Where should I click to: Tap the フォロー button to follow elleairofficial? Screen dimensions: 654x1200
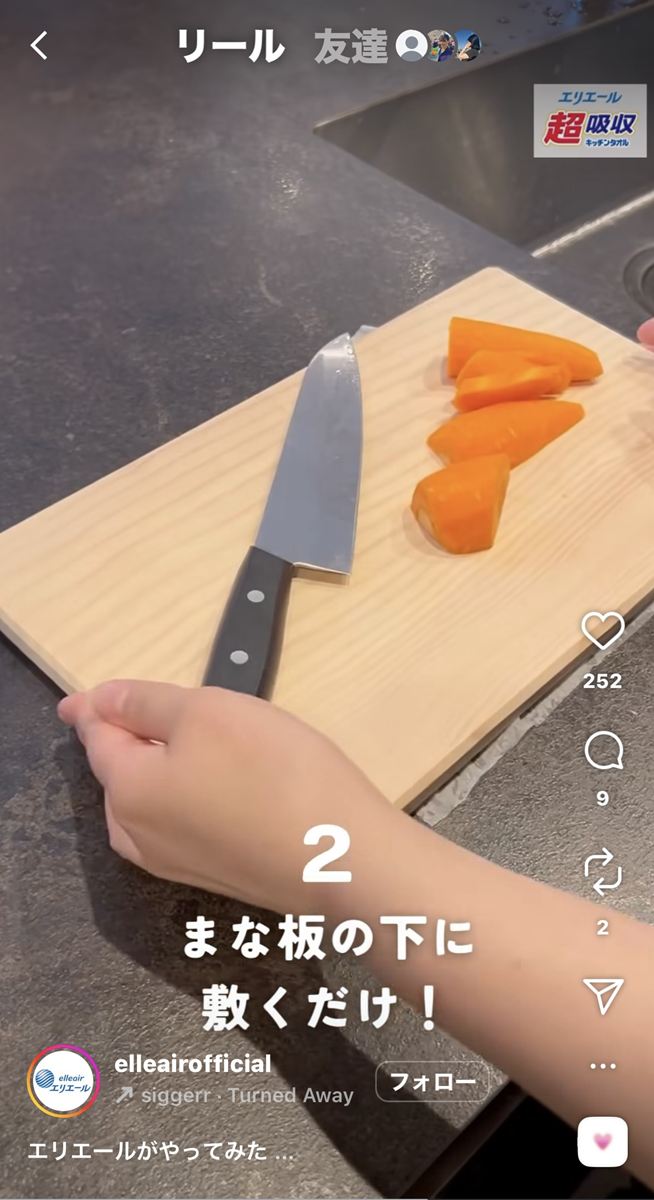click(x=432, y=1082)
